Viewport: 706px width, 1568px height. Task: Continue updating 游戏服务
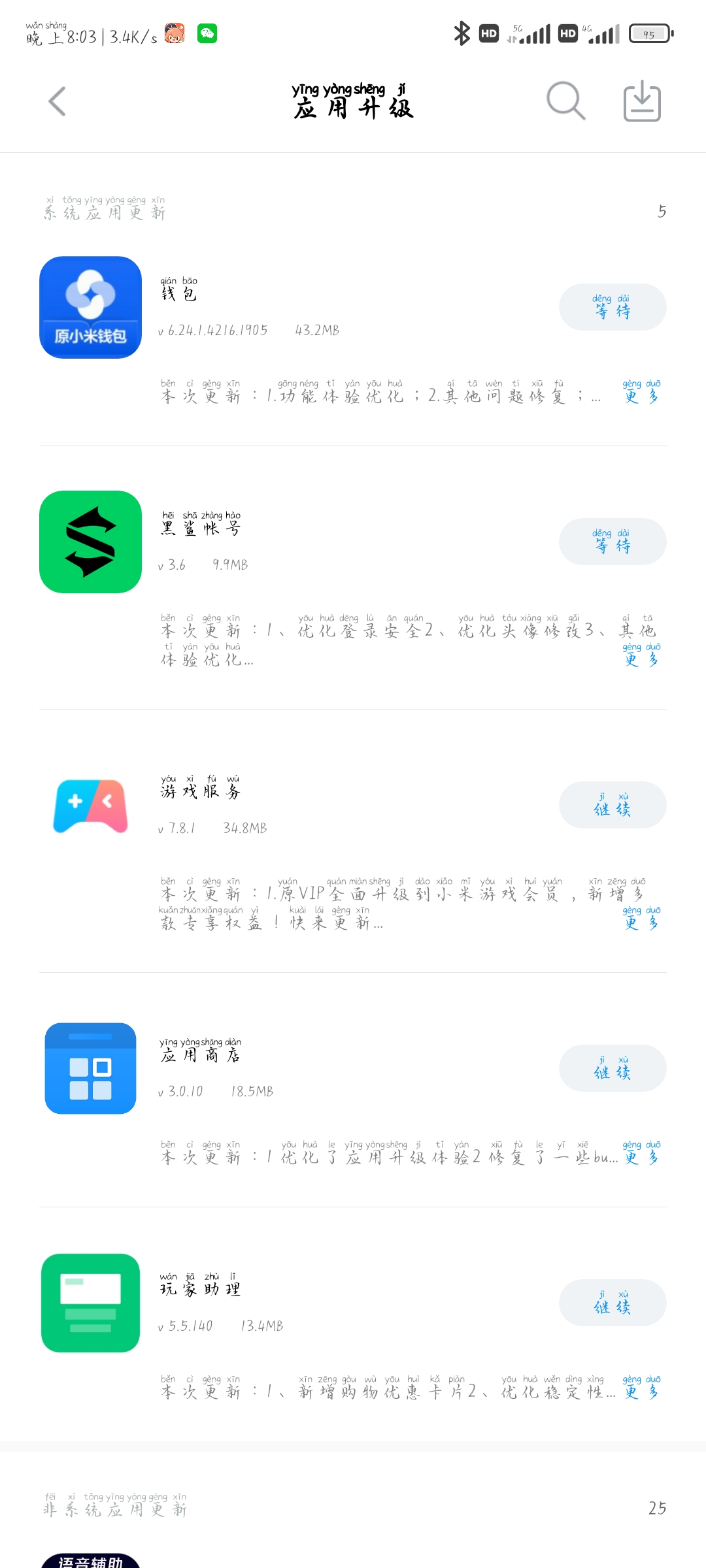[x=613, y=805]
